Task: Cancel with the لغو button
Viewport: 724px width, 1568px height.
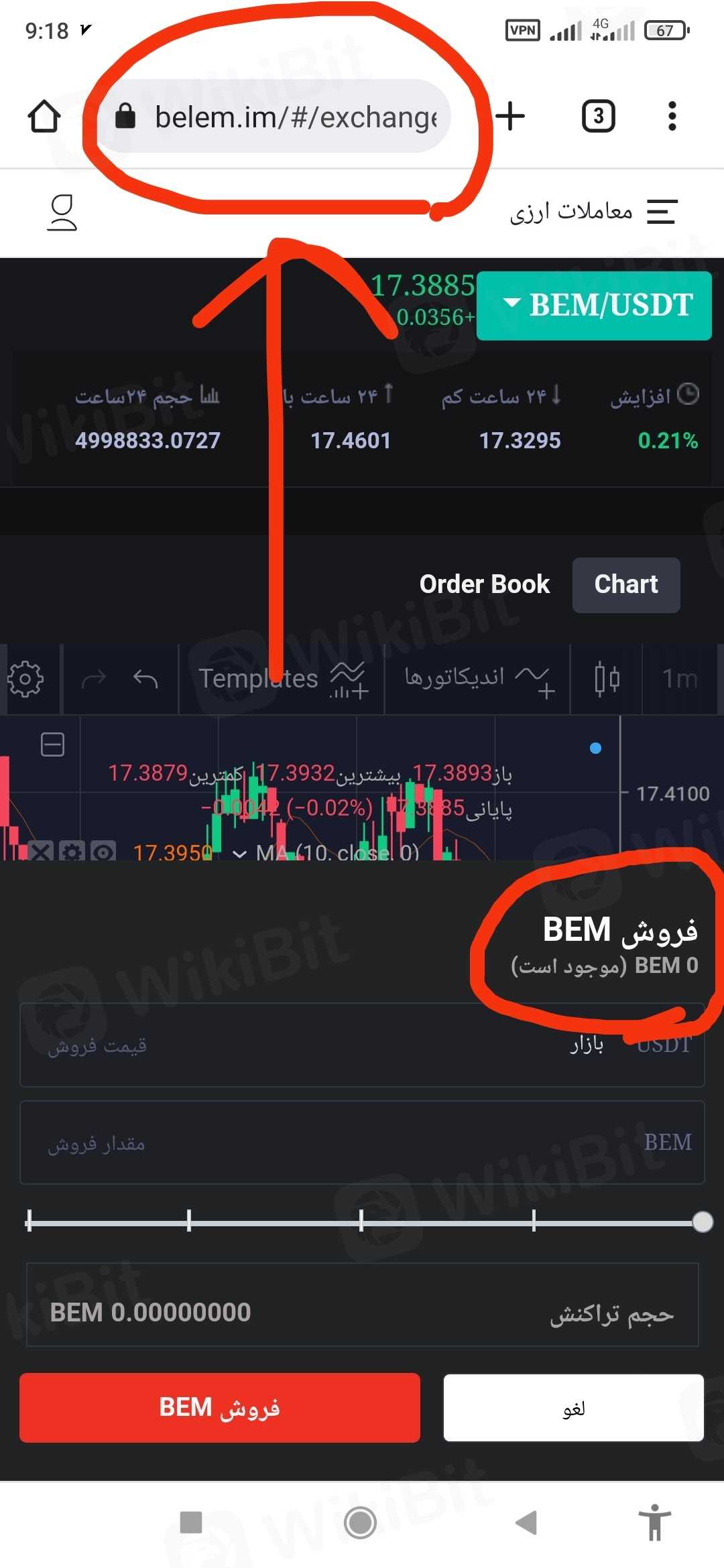Action: 574,1407
